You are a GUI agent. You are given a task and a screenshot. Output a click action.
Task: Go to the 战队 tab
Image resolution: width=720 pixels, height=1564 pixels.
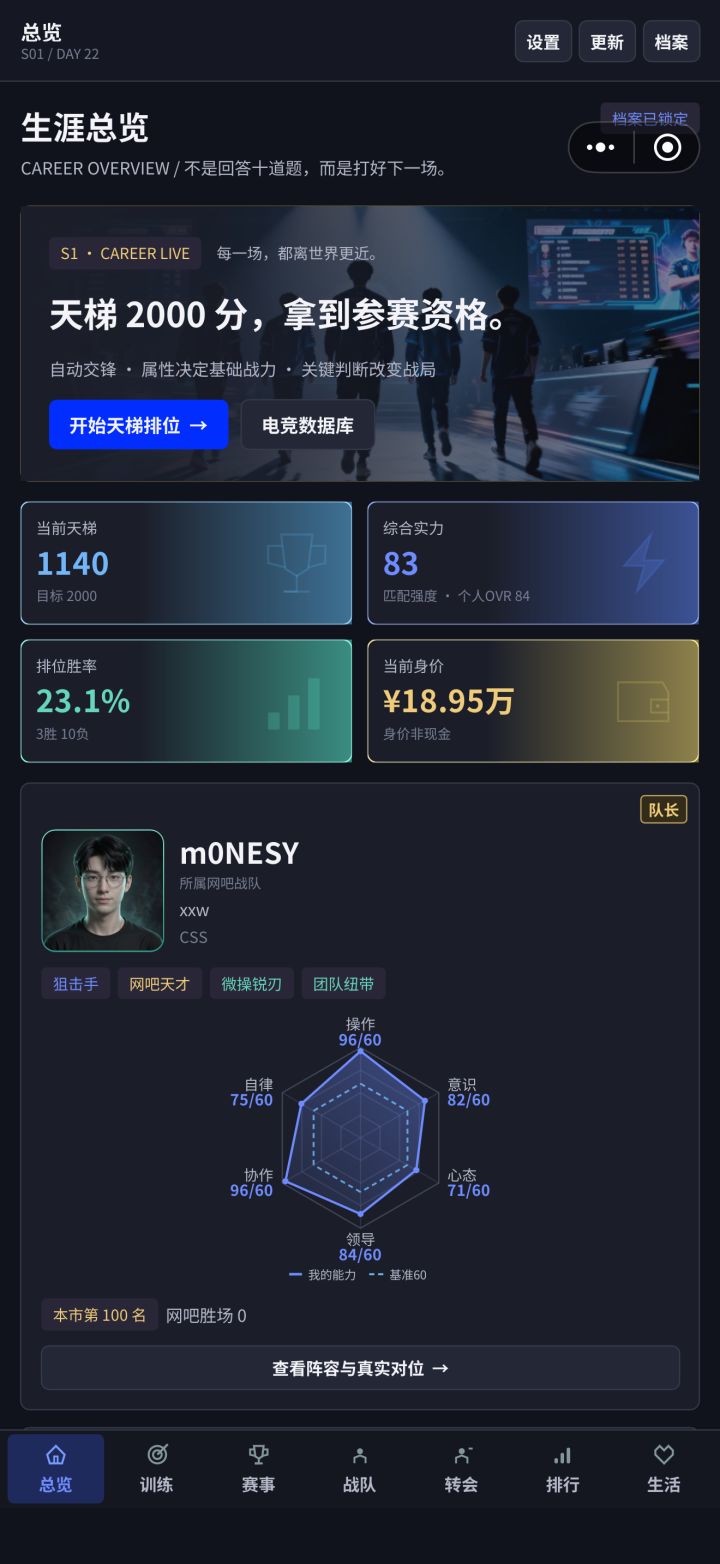pos(360,1469)
